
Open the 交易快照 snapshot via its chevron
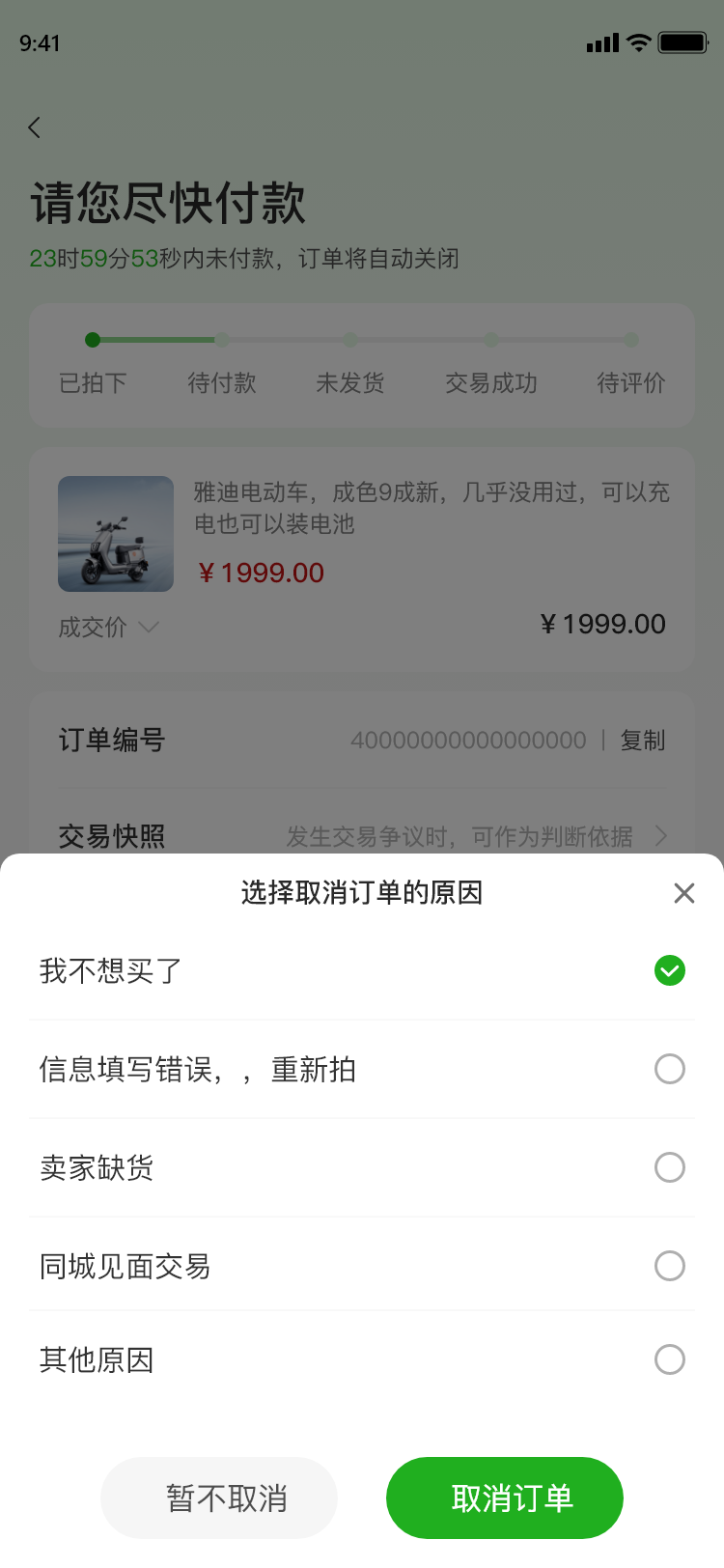(664, 836)
